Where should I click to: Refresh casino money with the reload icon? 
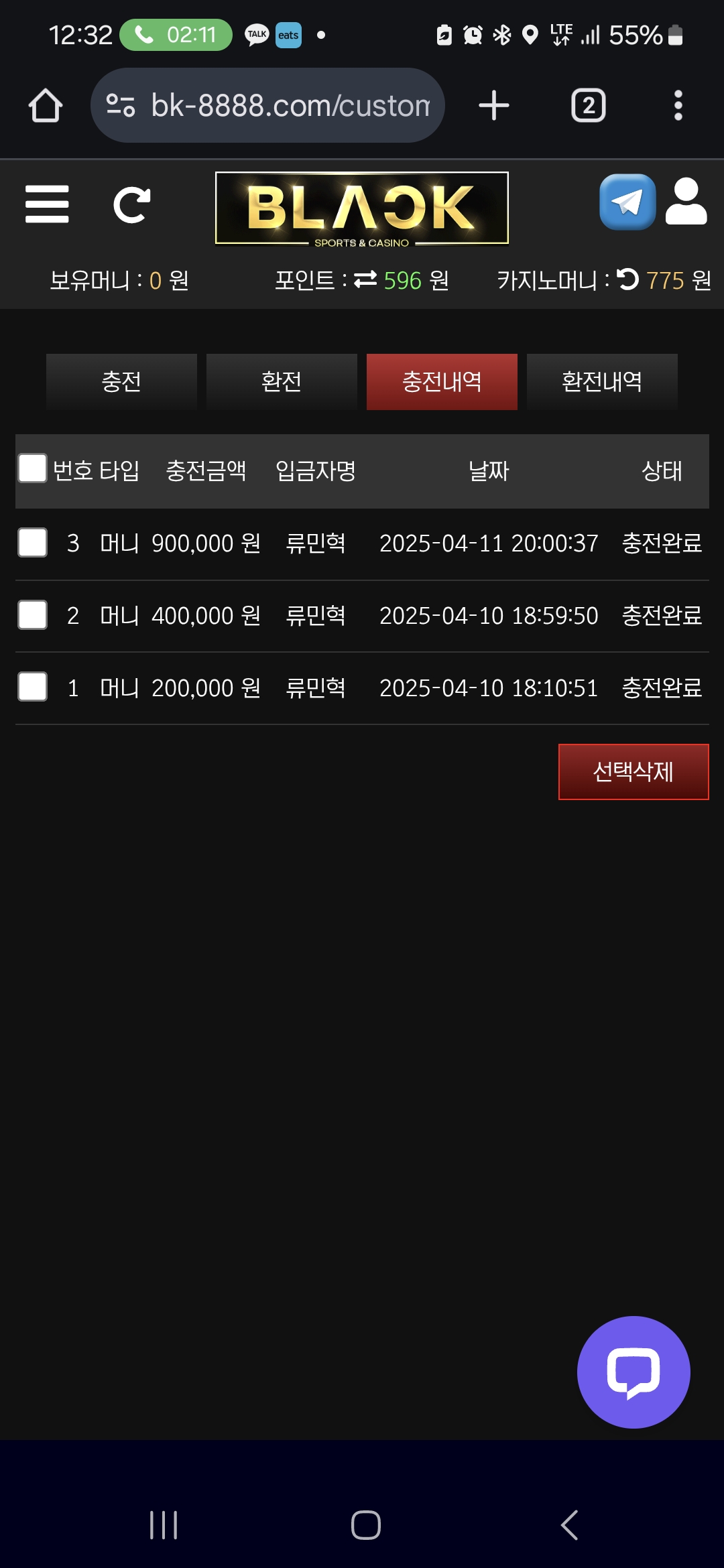627,279
